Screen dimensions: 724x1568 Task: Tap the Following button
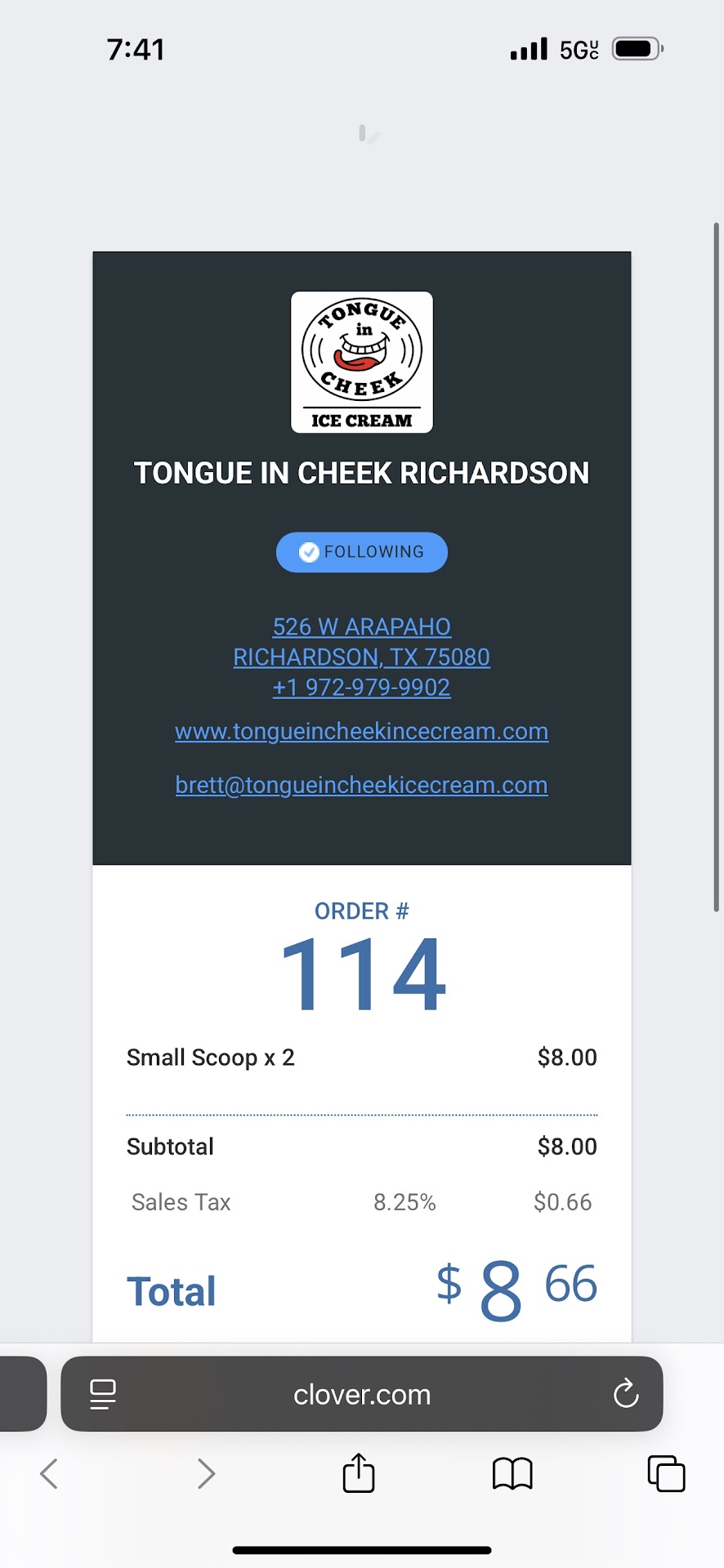click(361, 552)
